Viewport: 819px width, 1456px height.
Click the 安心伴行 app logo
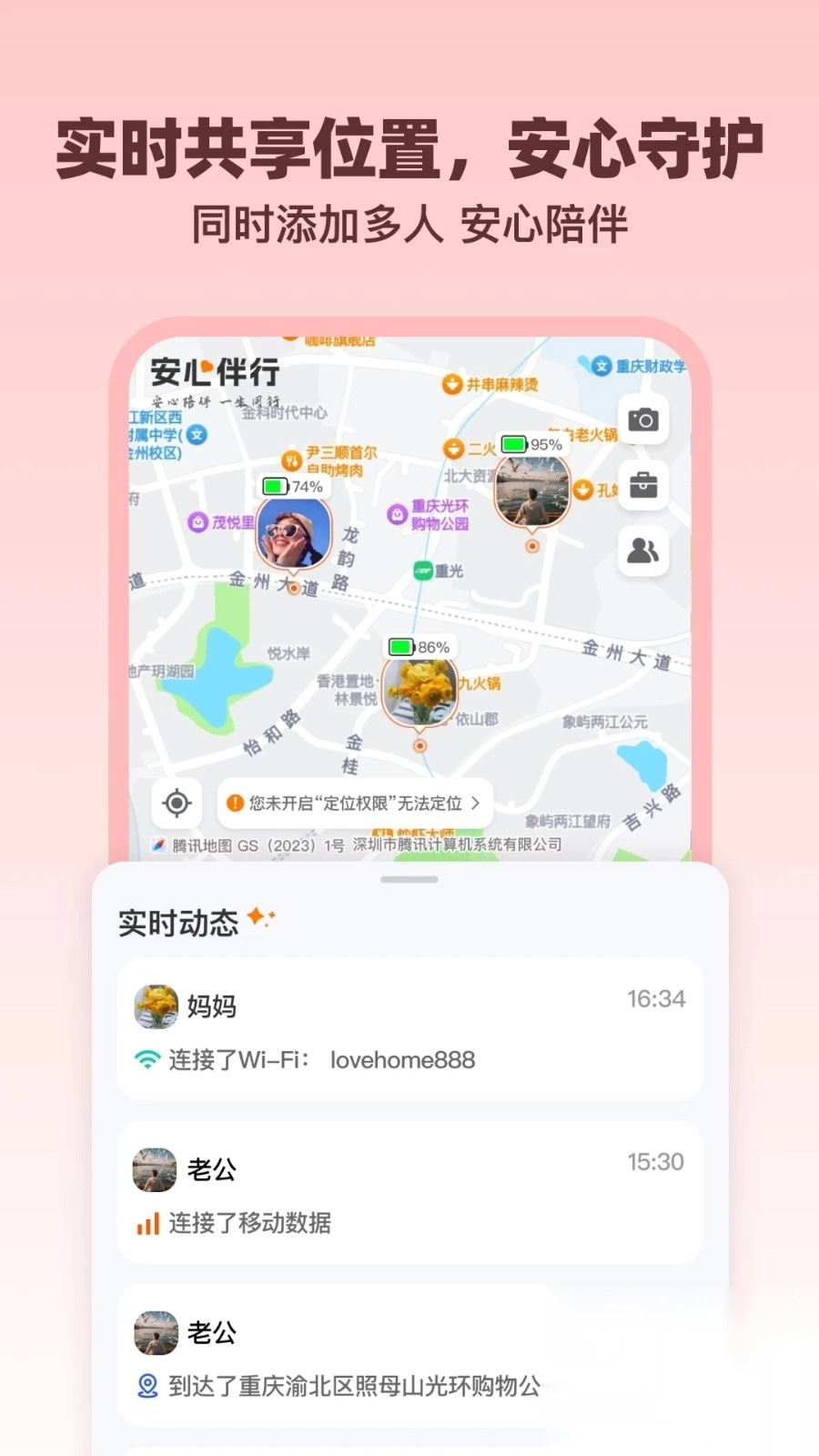coord(214,371)
